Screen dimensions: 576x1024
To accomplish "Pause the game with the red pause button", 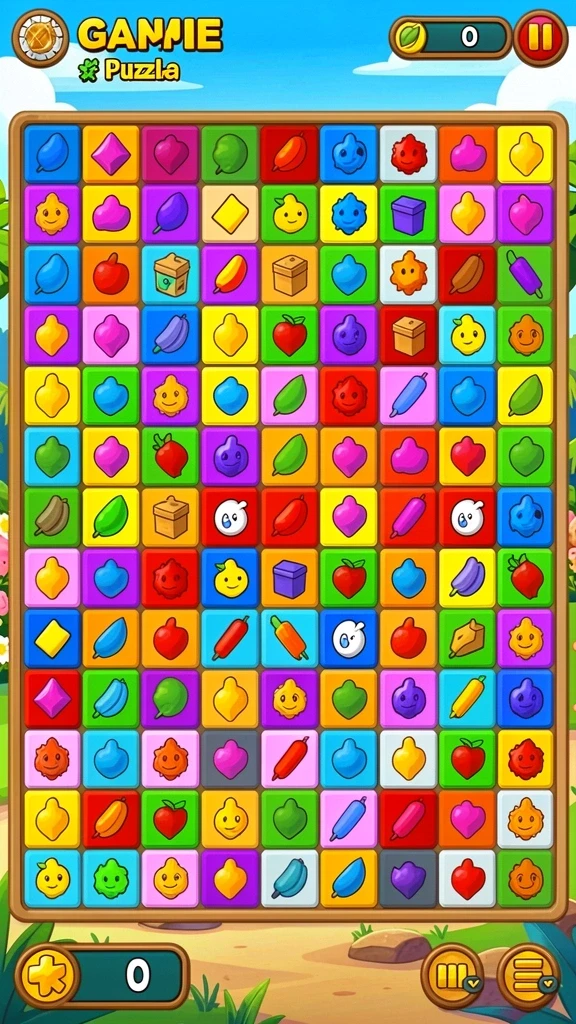I will coord(540,38).
